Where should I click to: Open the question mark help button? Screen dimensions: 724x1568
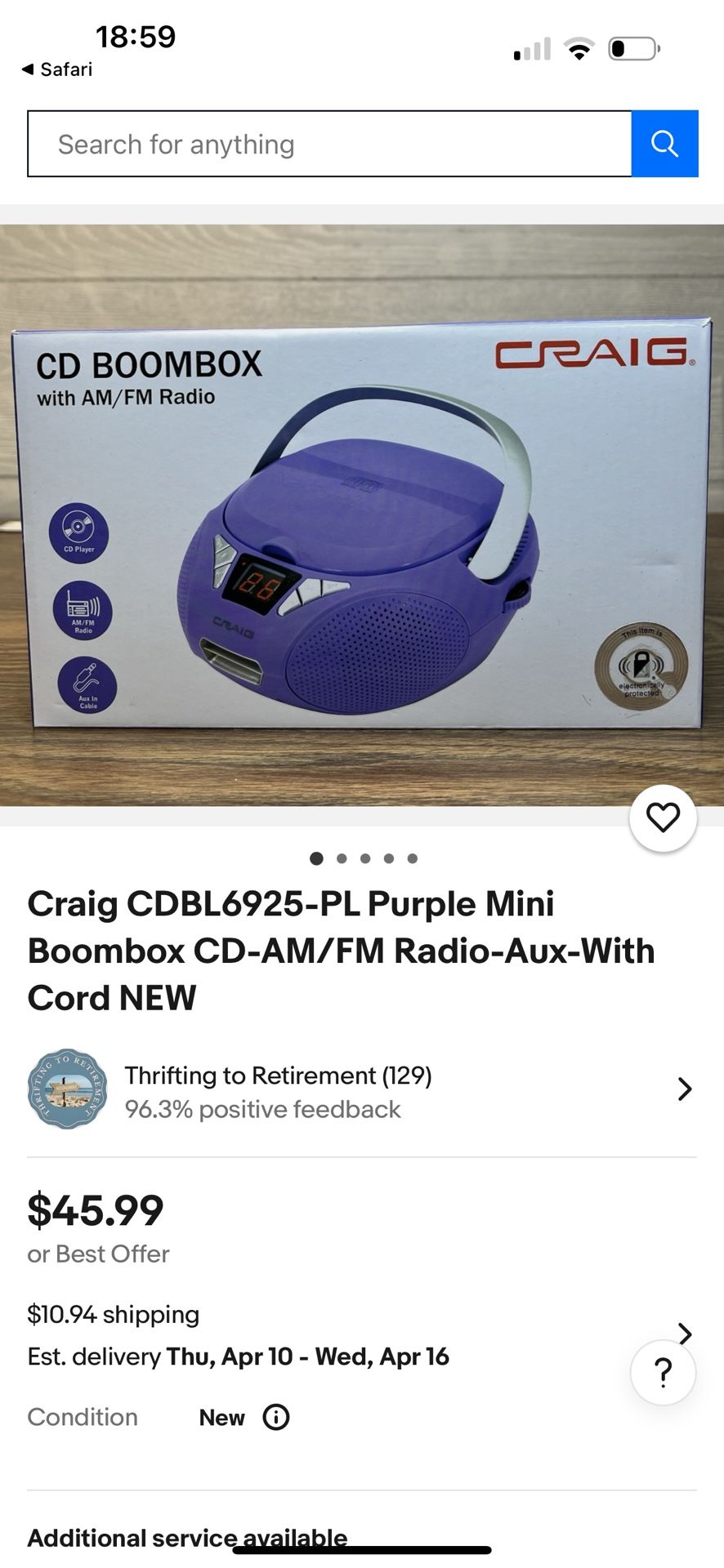click(663, 1373)
